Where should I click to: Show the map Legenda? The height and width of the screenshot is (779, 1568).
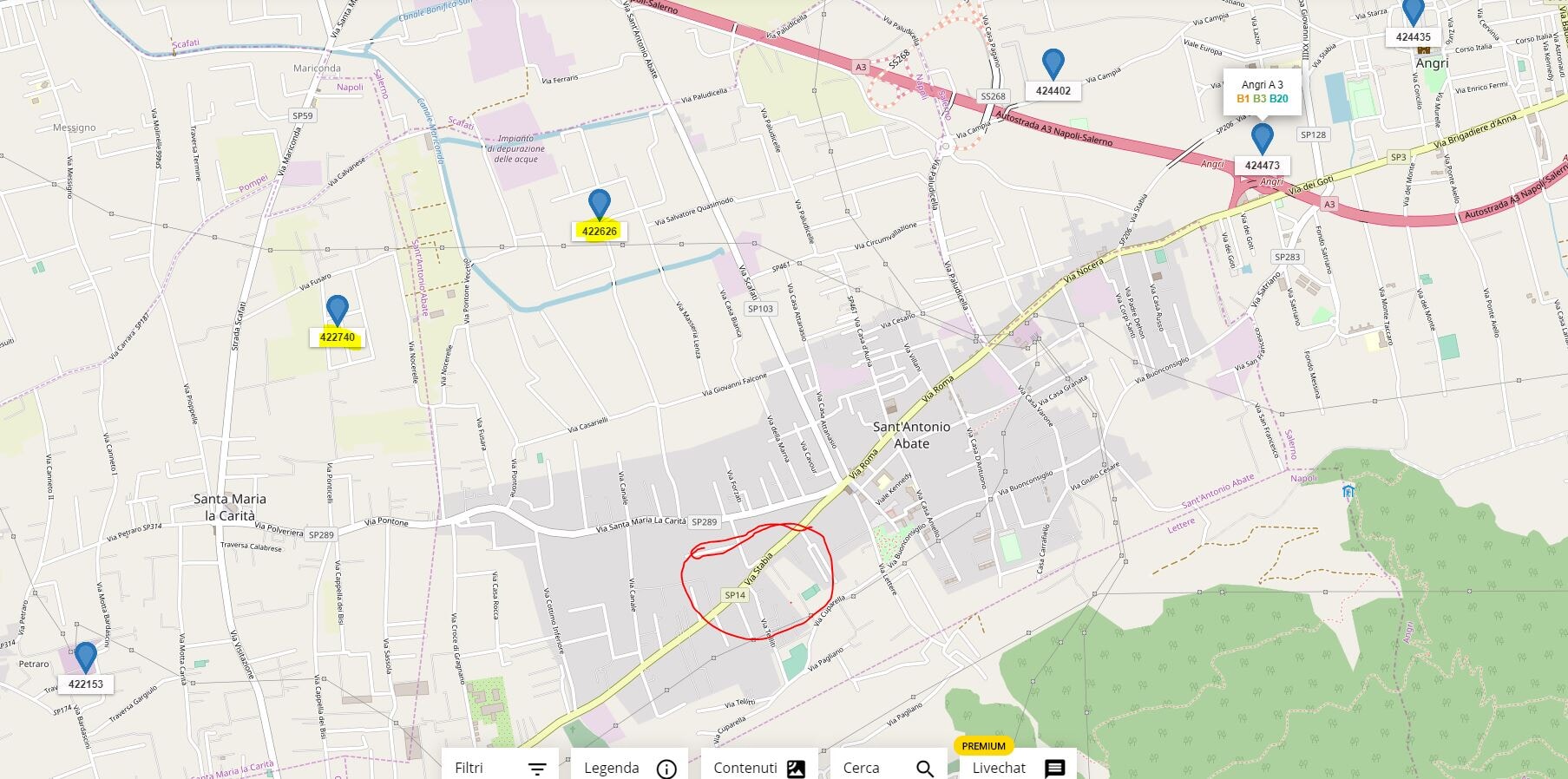pyautogui.click(x=629, y=768)
